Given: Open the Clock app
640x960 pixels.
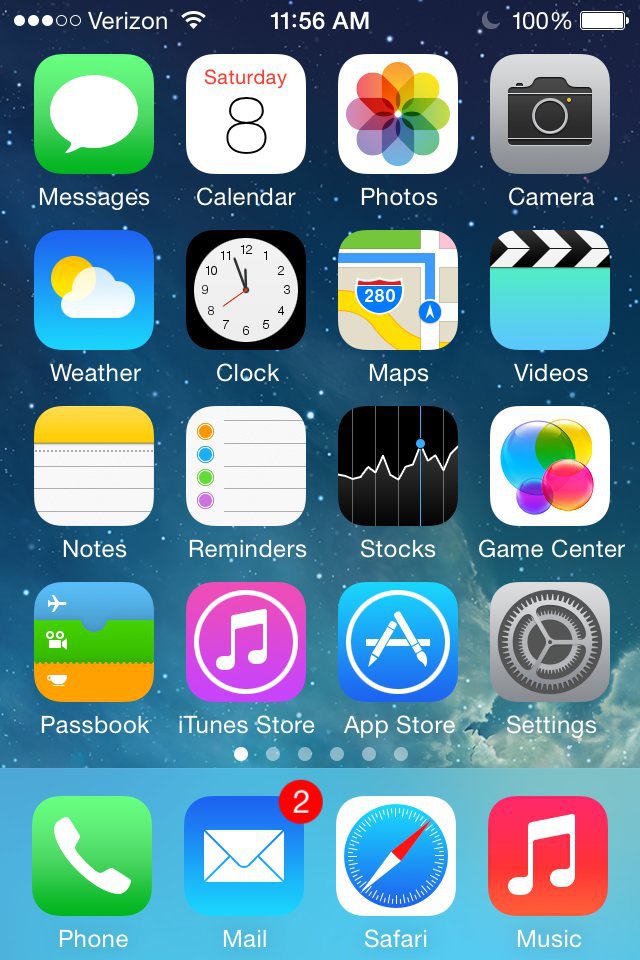Looking at the screenshot, I should tap(246, 290).
